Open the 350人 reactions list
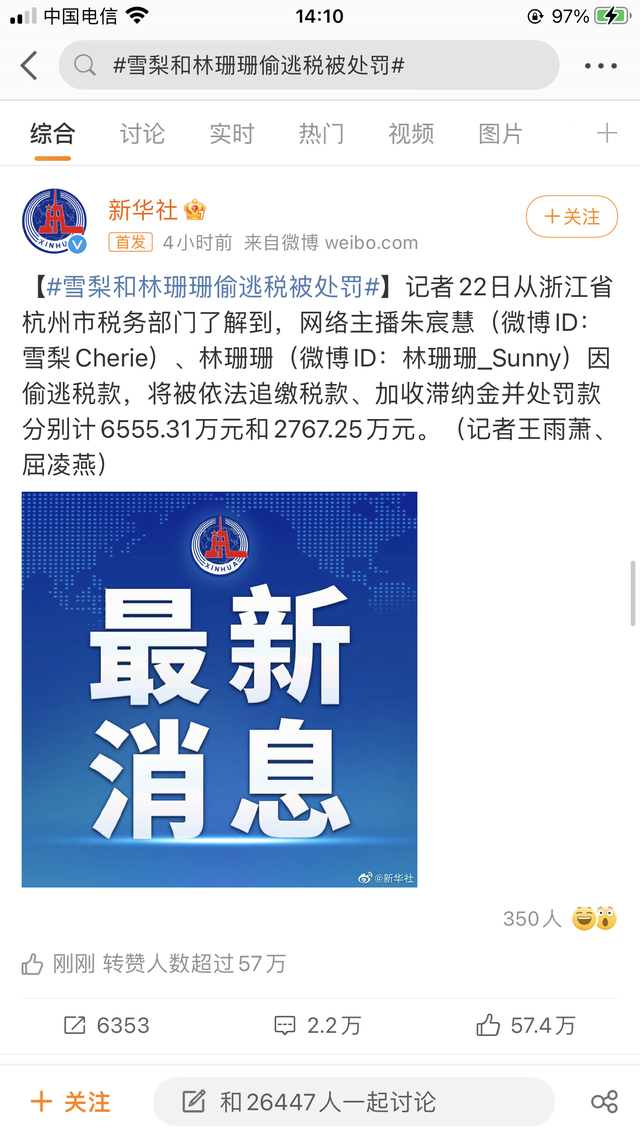 (x=559, y=918)
